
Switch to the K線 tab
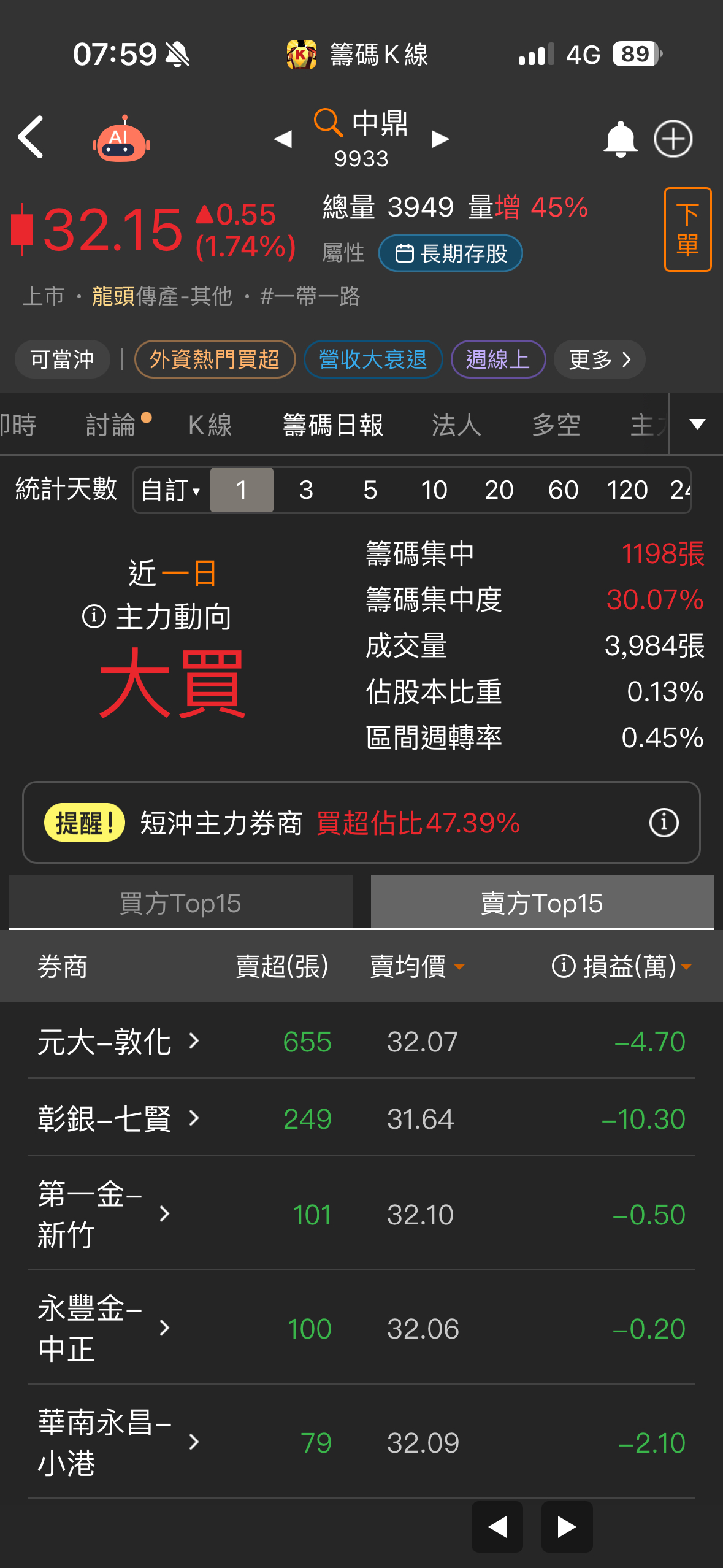pos(210,425)
